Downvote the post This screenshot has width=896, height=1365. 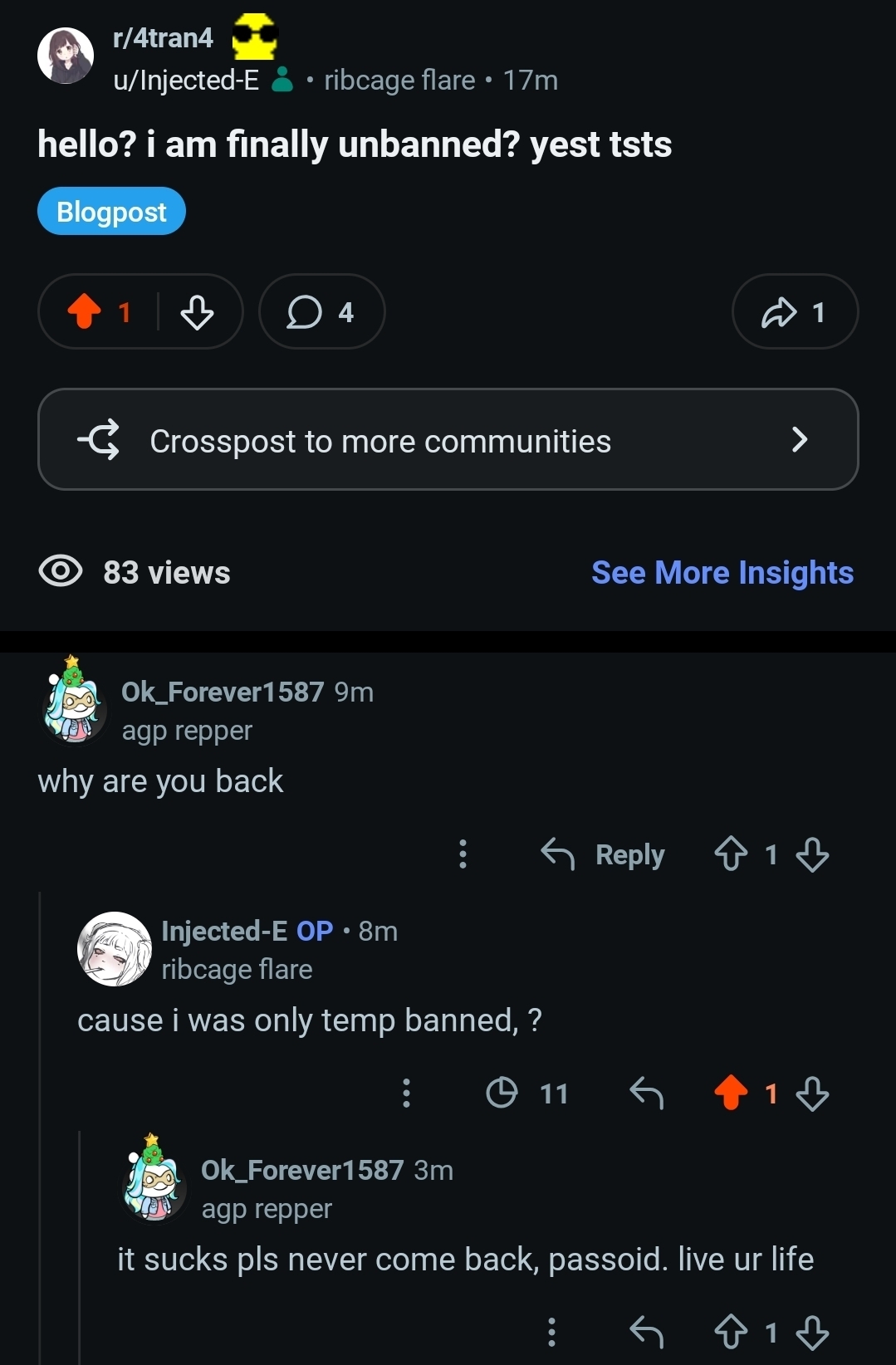tap(197, 312)
